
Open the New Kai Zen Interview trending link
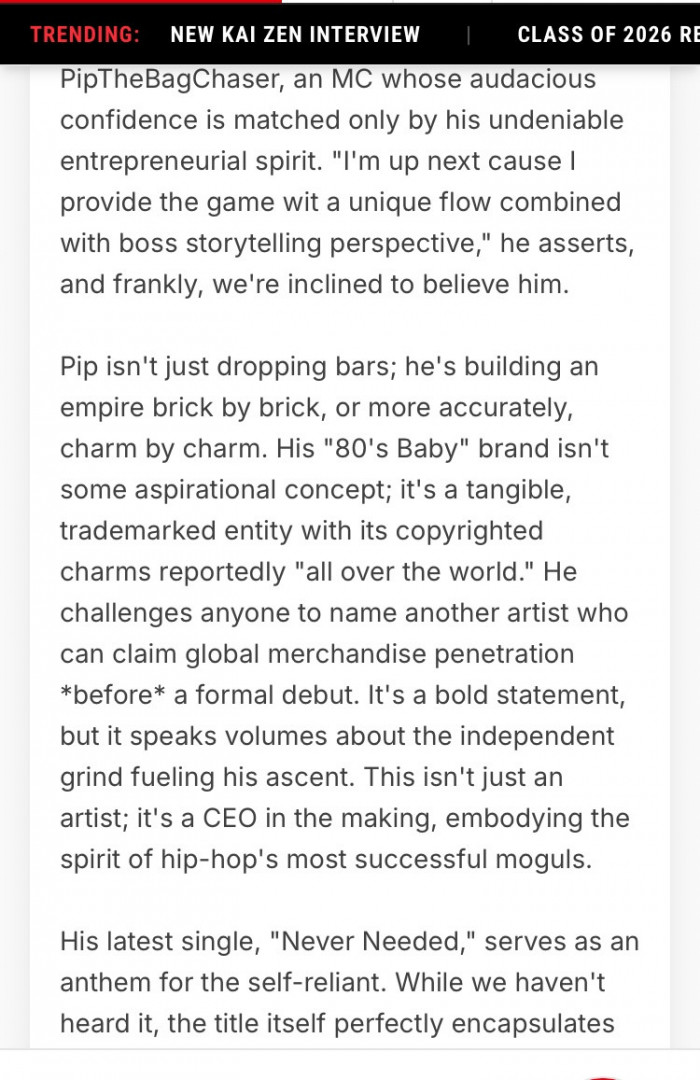(x=295, y=34)
